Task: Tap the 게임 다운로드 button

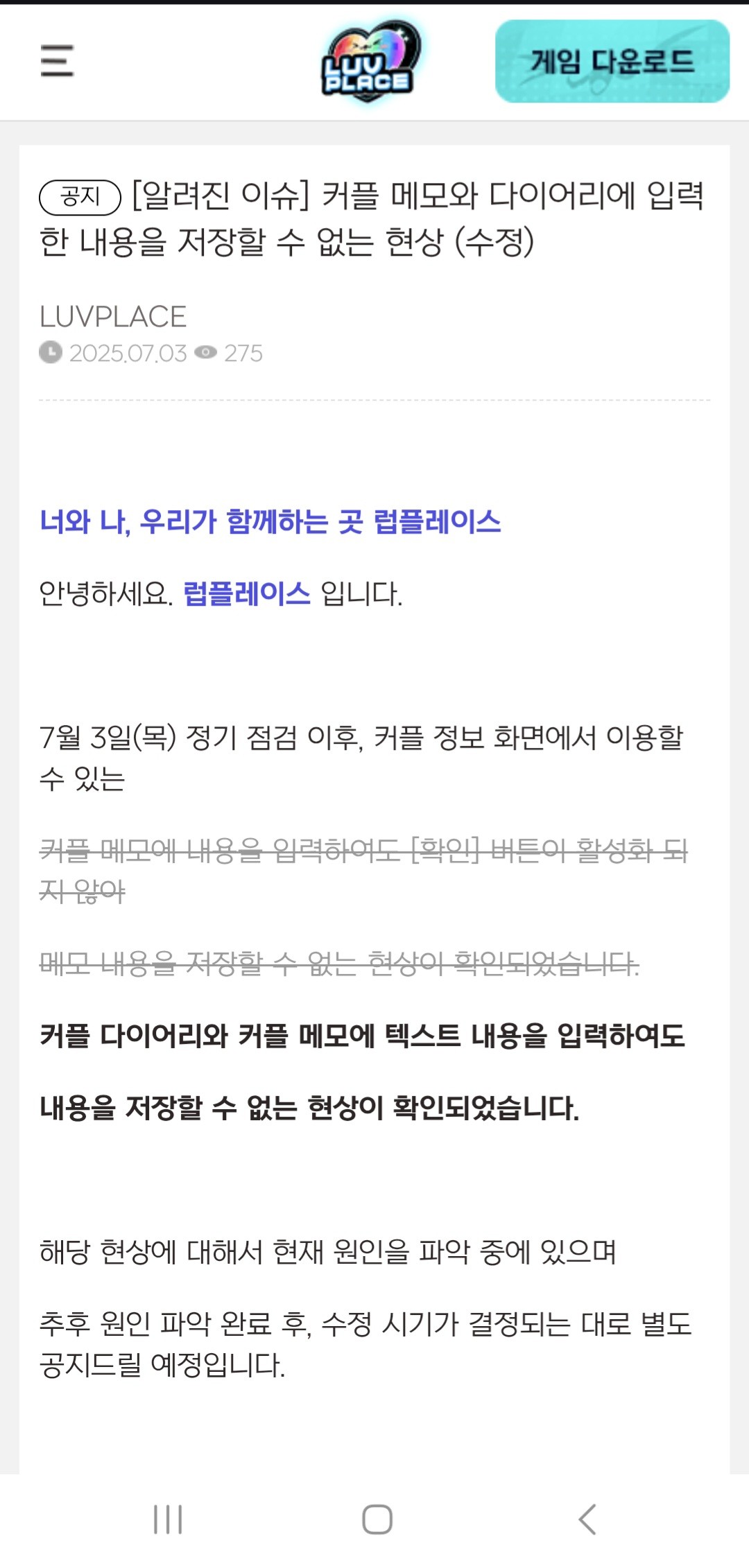Action: pos(612,62)
